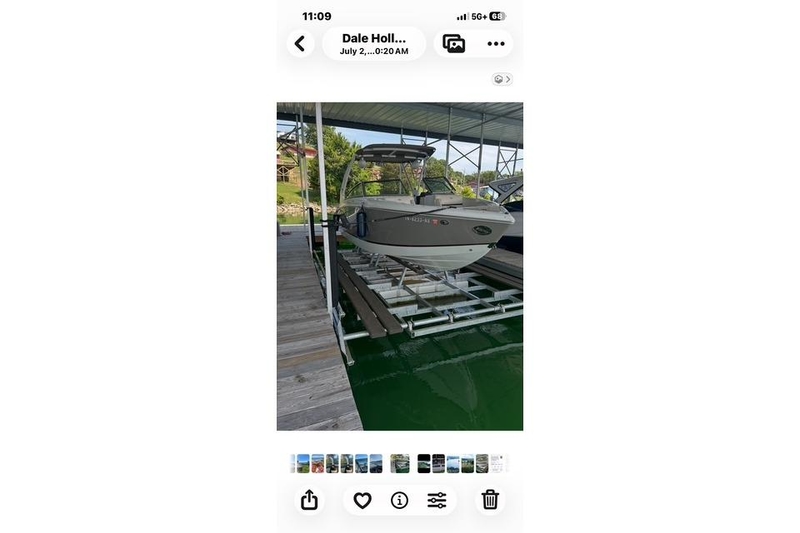Delete this photo with the trash icon
The image size is (800, 533).
[490, 500]
